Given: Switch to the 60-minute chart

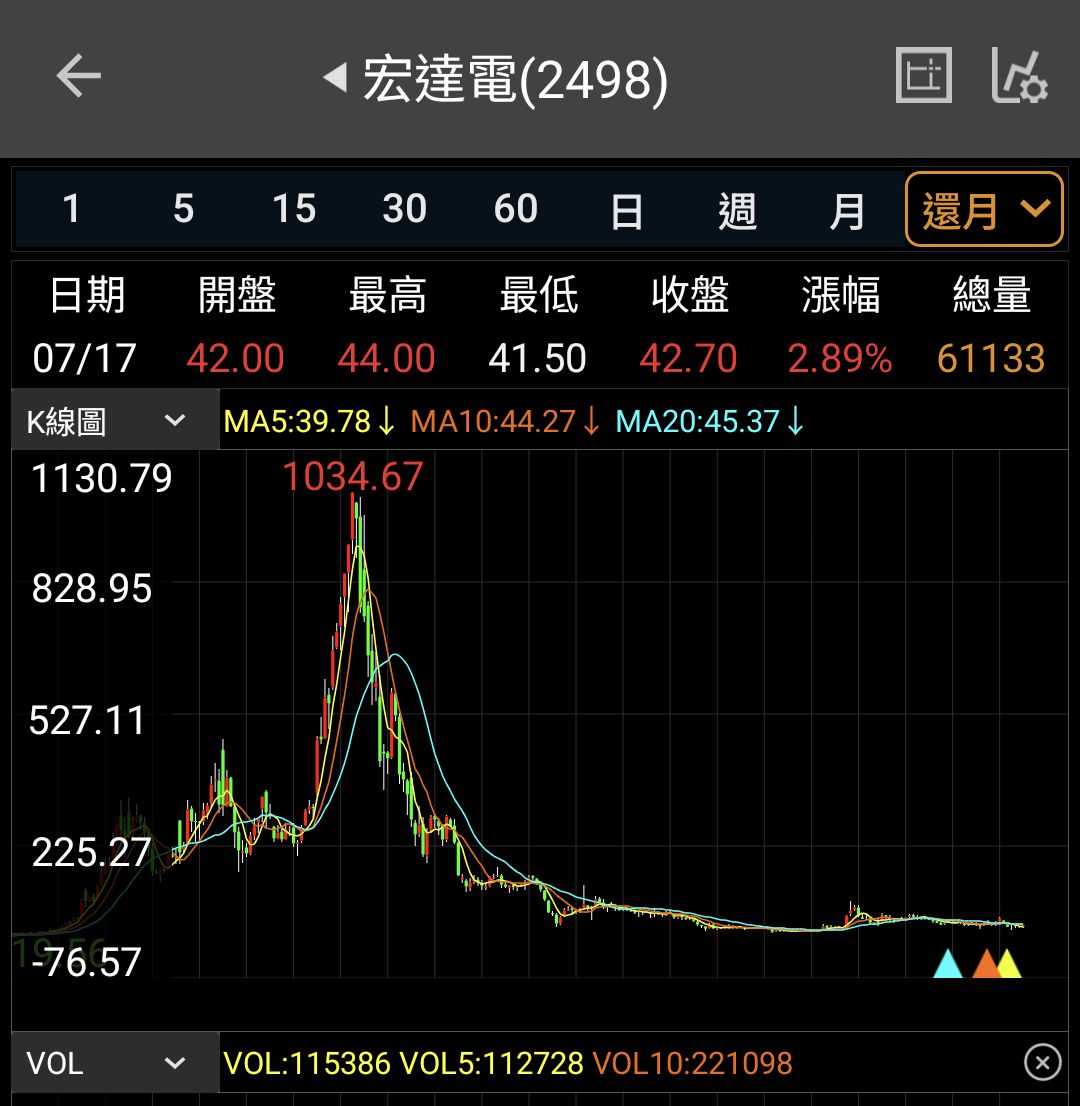Looking at the screenshot, I should click(x=515, y=209).
